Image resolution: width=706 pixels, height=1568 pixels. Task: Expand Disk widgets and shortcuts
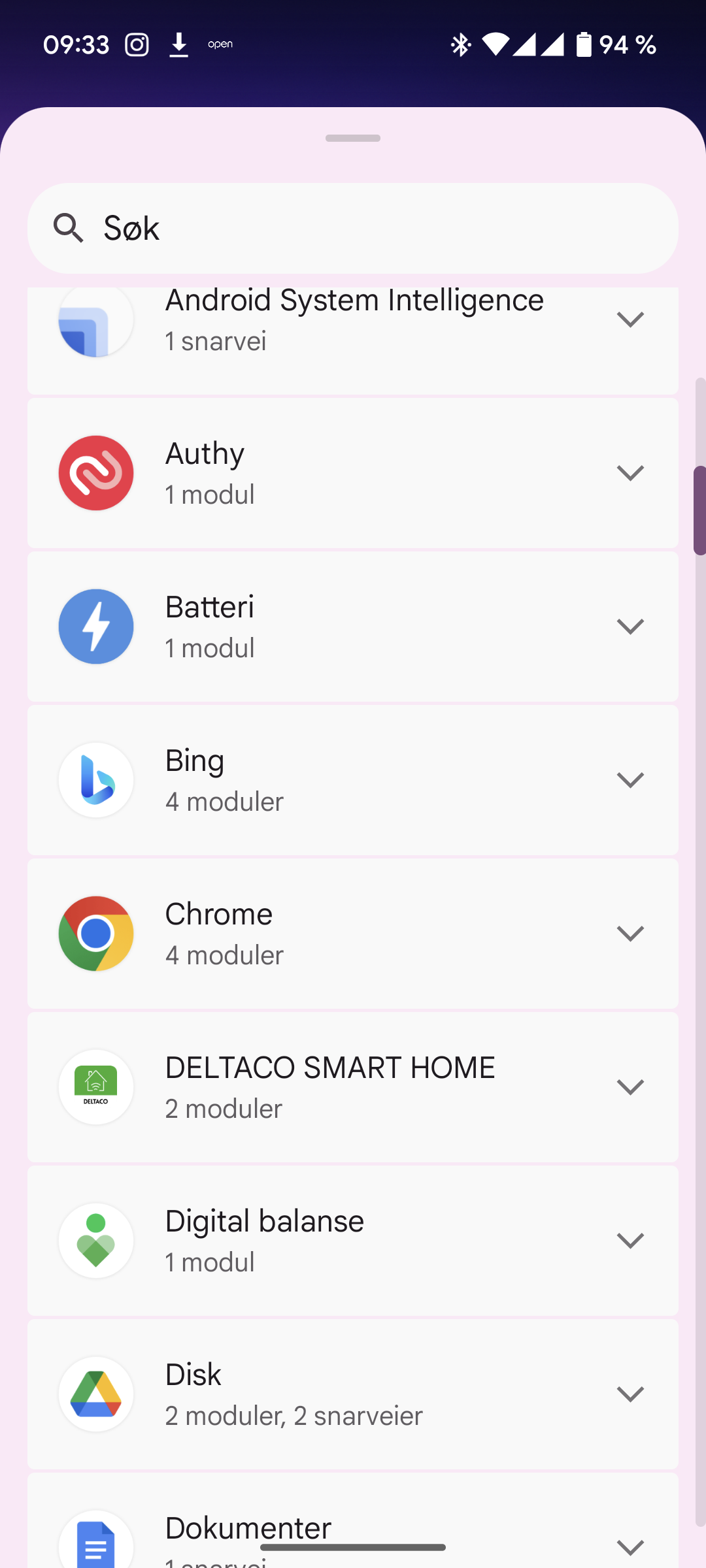coord(630,1394)
